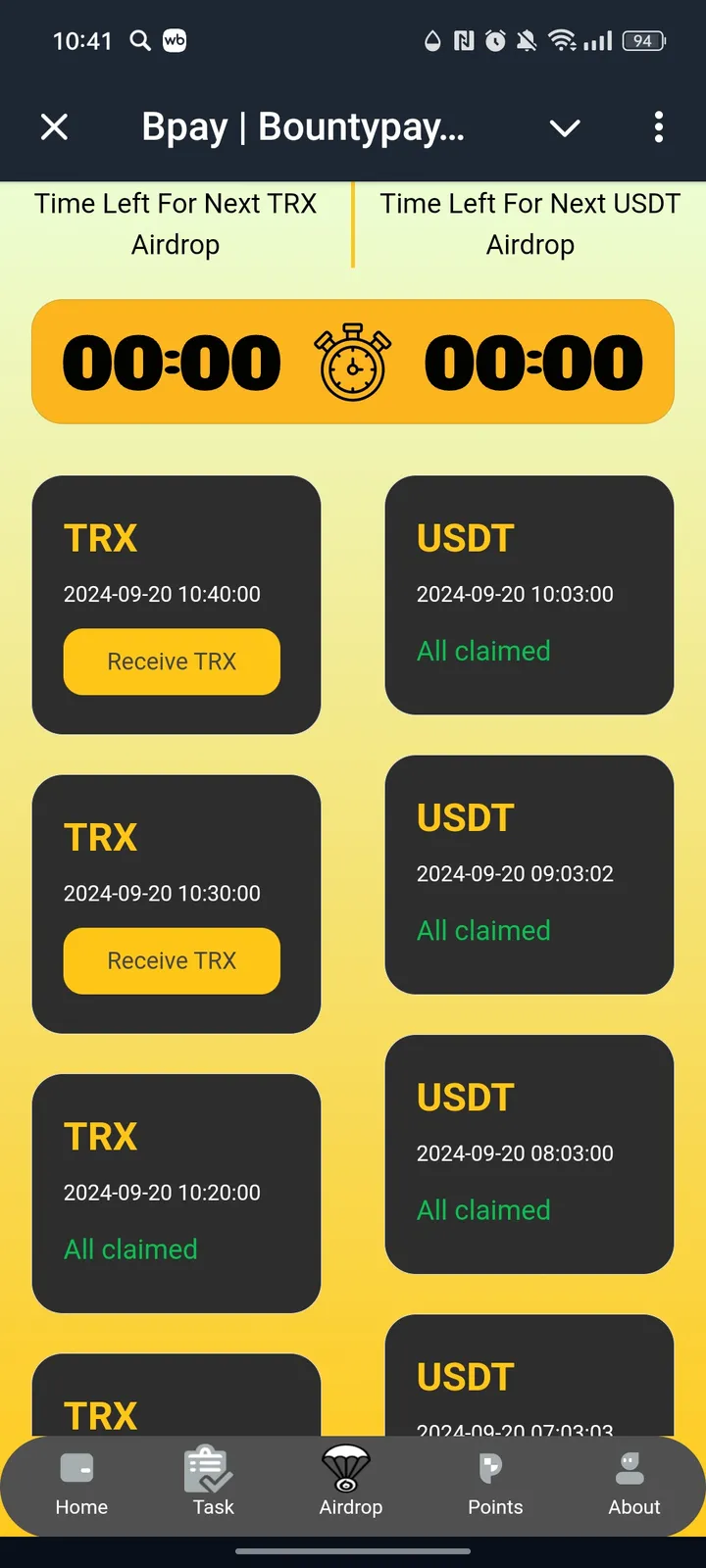Select the All claimed USDT 09:03 card
The width and height of the screenshot is (706, 1568).
click(x=529, y=873)
